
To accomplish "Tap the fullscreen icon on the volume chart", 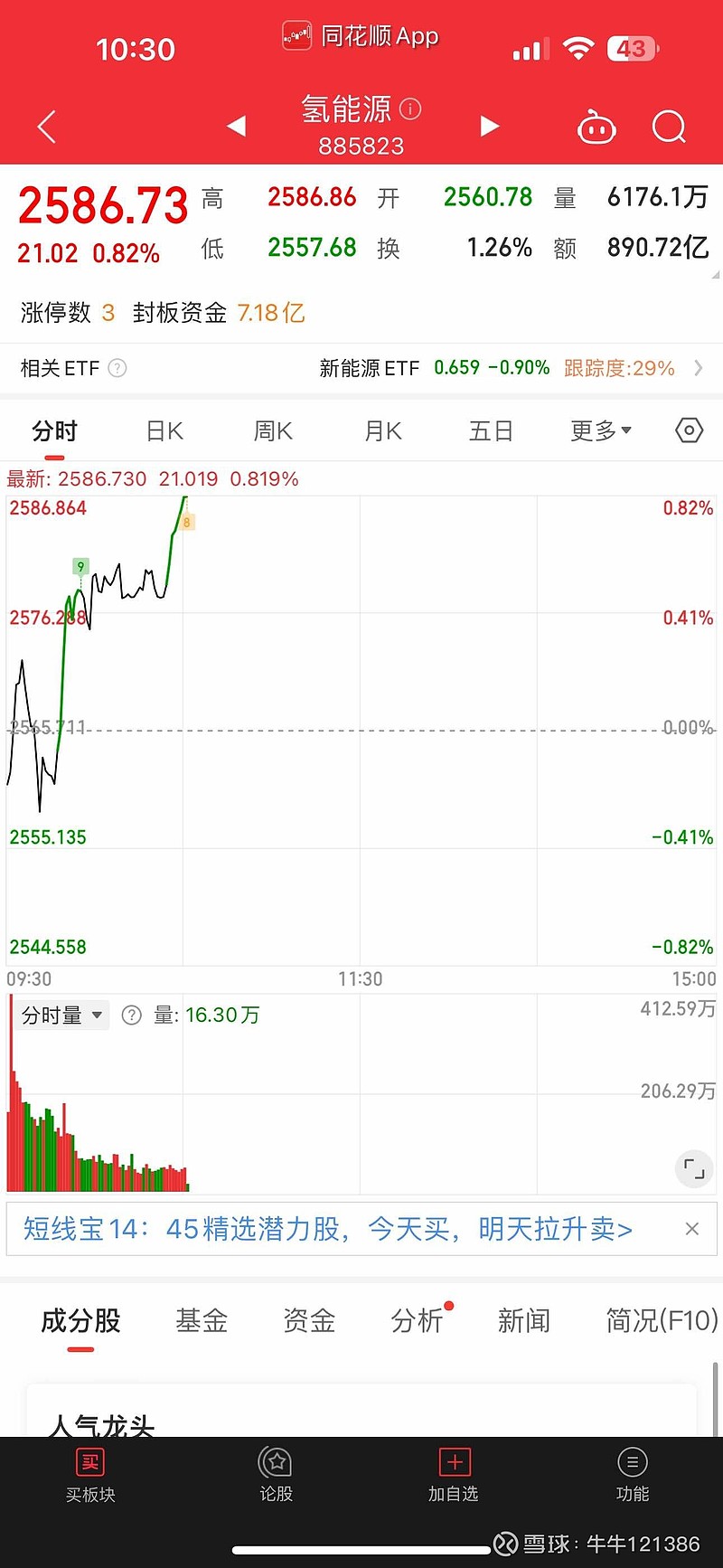I will (x=693, y=1168).
